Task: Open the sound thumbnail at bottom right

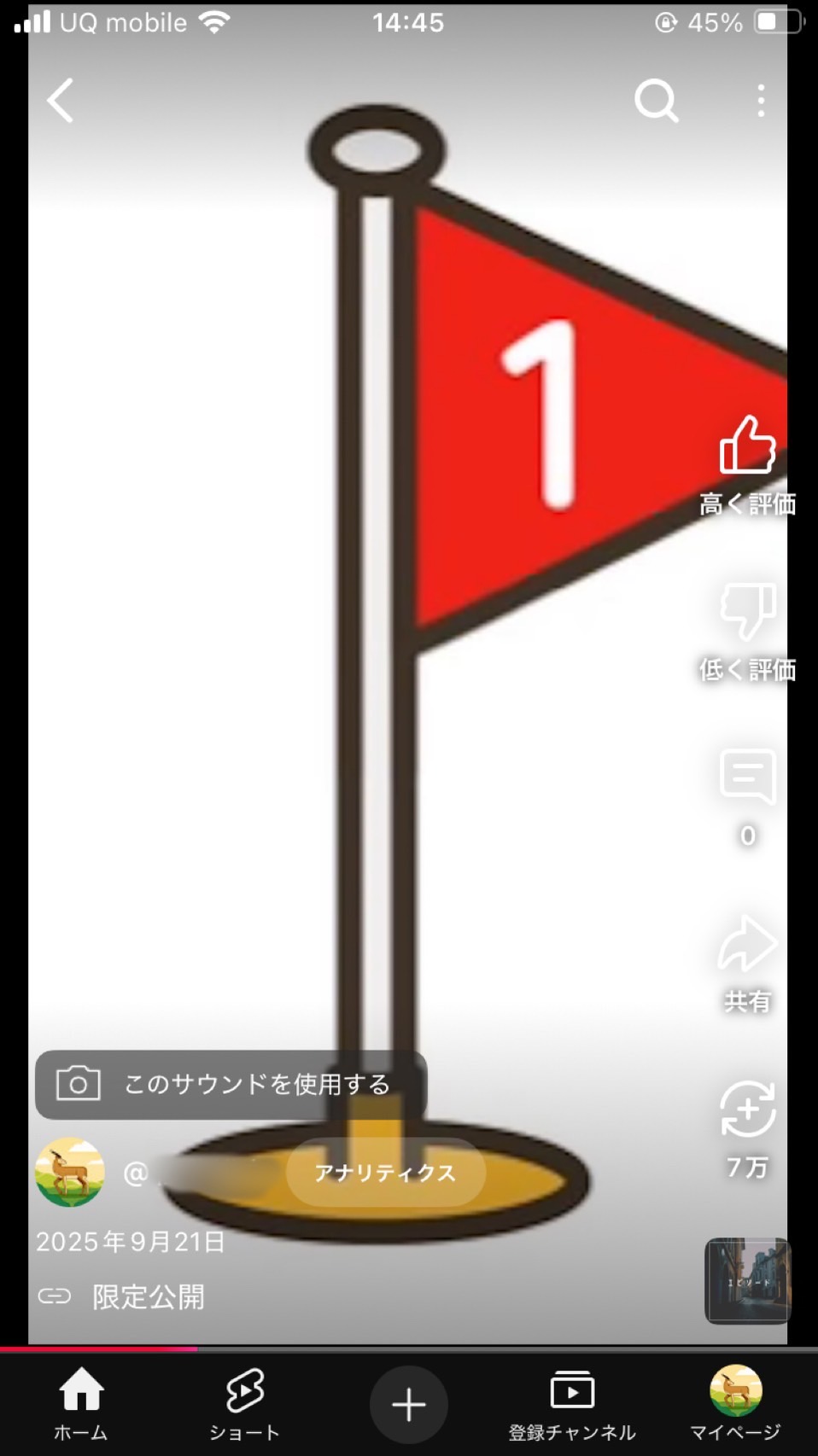Action: (x=747, y=1280)
